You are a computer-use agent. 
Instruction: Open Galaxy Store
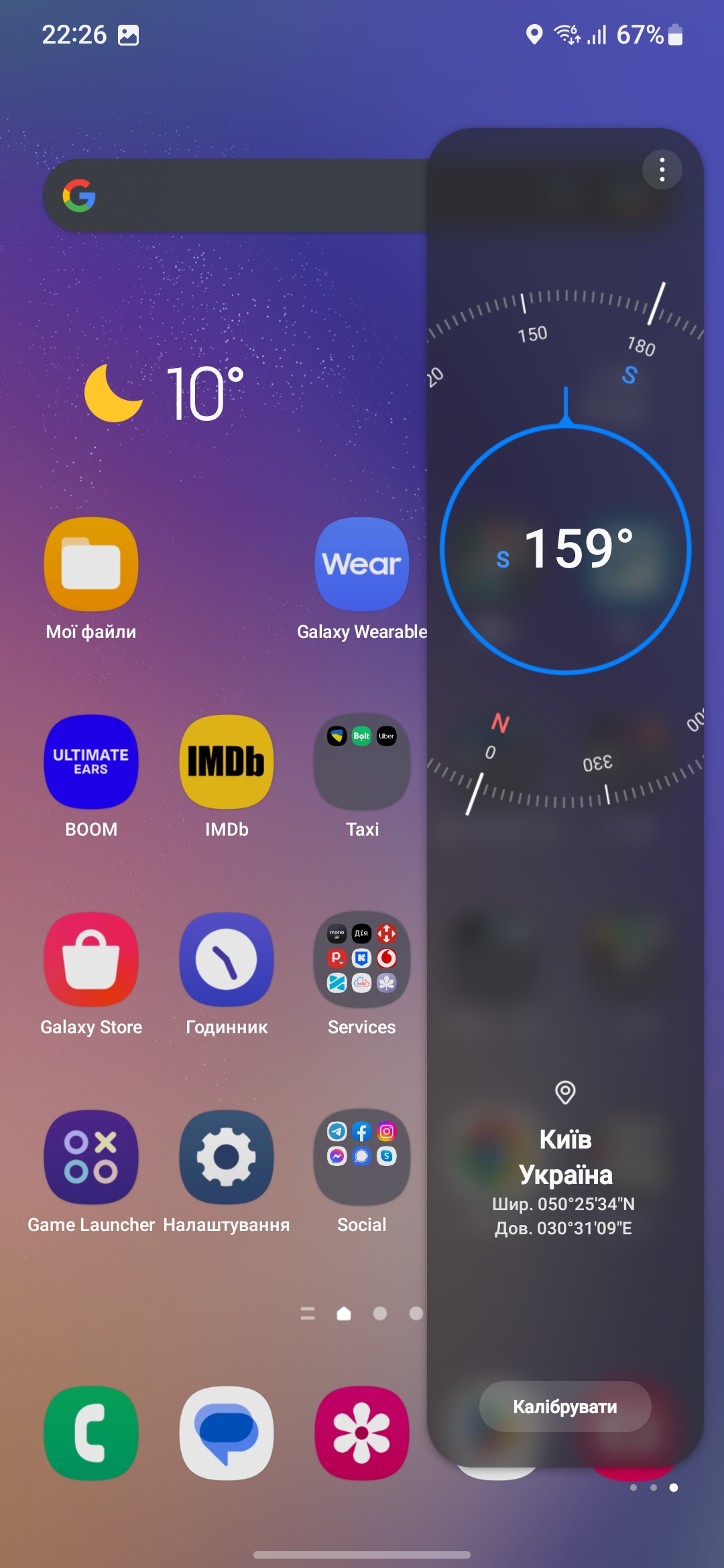click(x=91, y=960)
